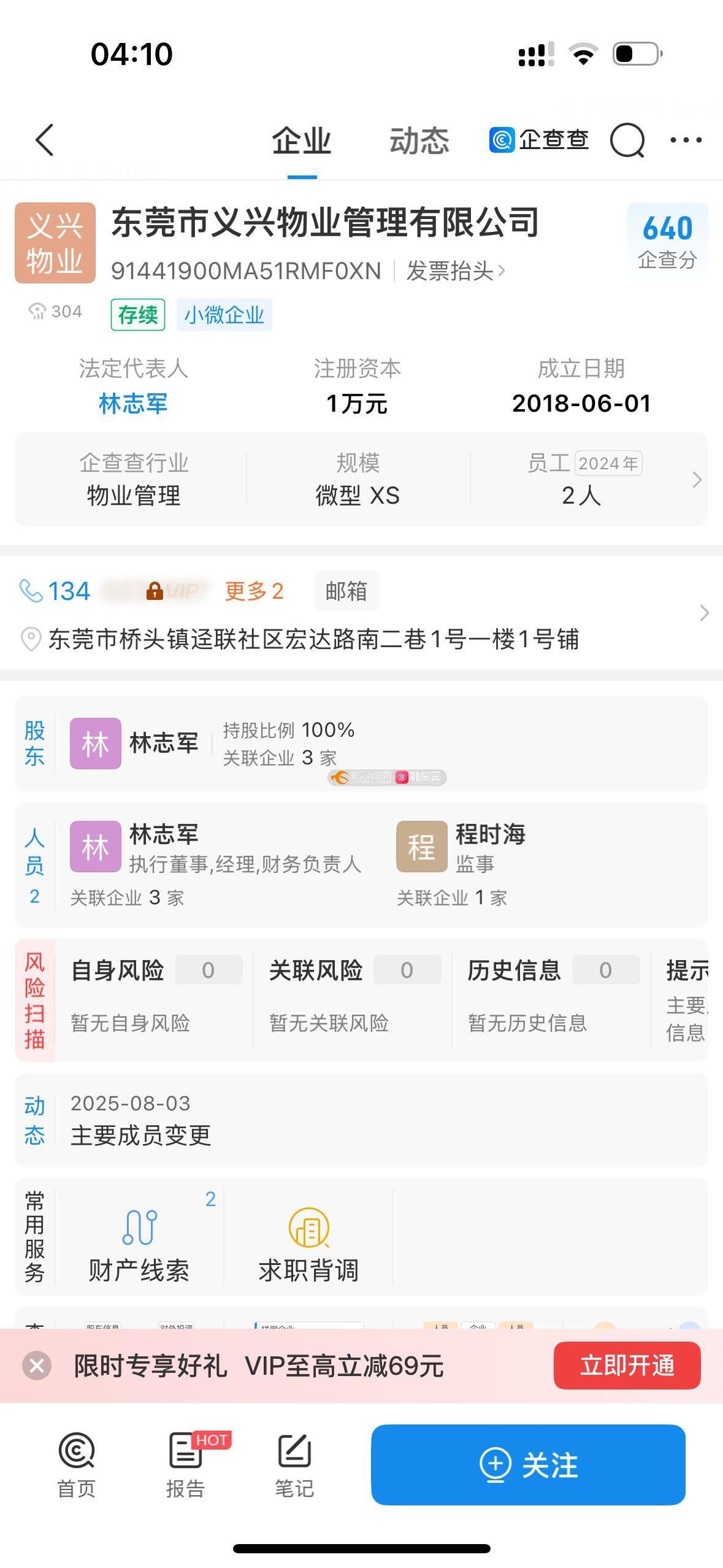
Task: Follow this company with 关注 button
Action: [527, 1464]
